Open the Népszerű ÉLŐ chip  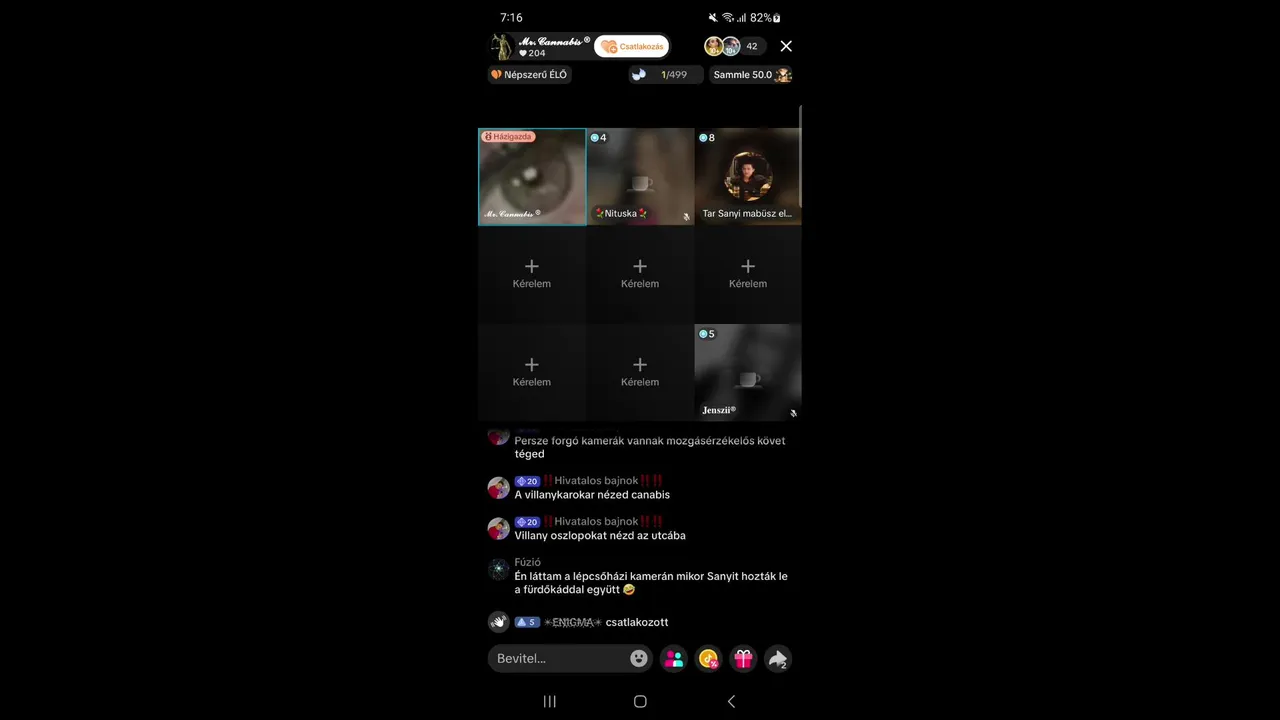point(529,75)
